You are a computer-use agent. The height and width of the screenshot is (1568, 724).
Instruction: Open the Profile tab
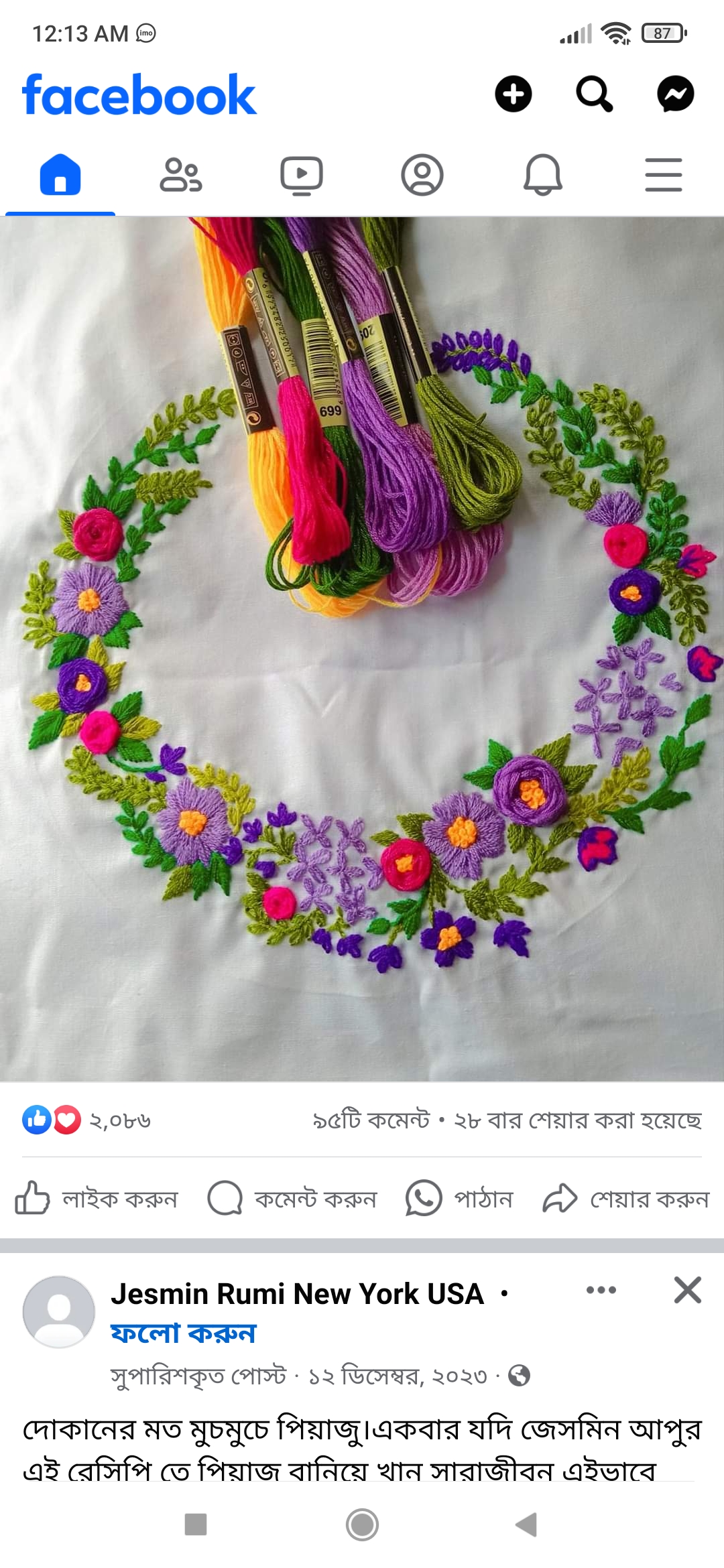click(422, 175)
